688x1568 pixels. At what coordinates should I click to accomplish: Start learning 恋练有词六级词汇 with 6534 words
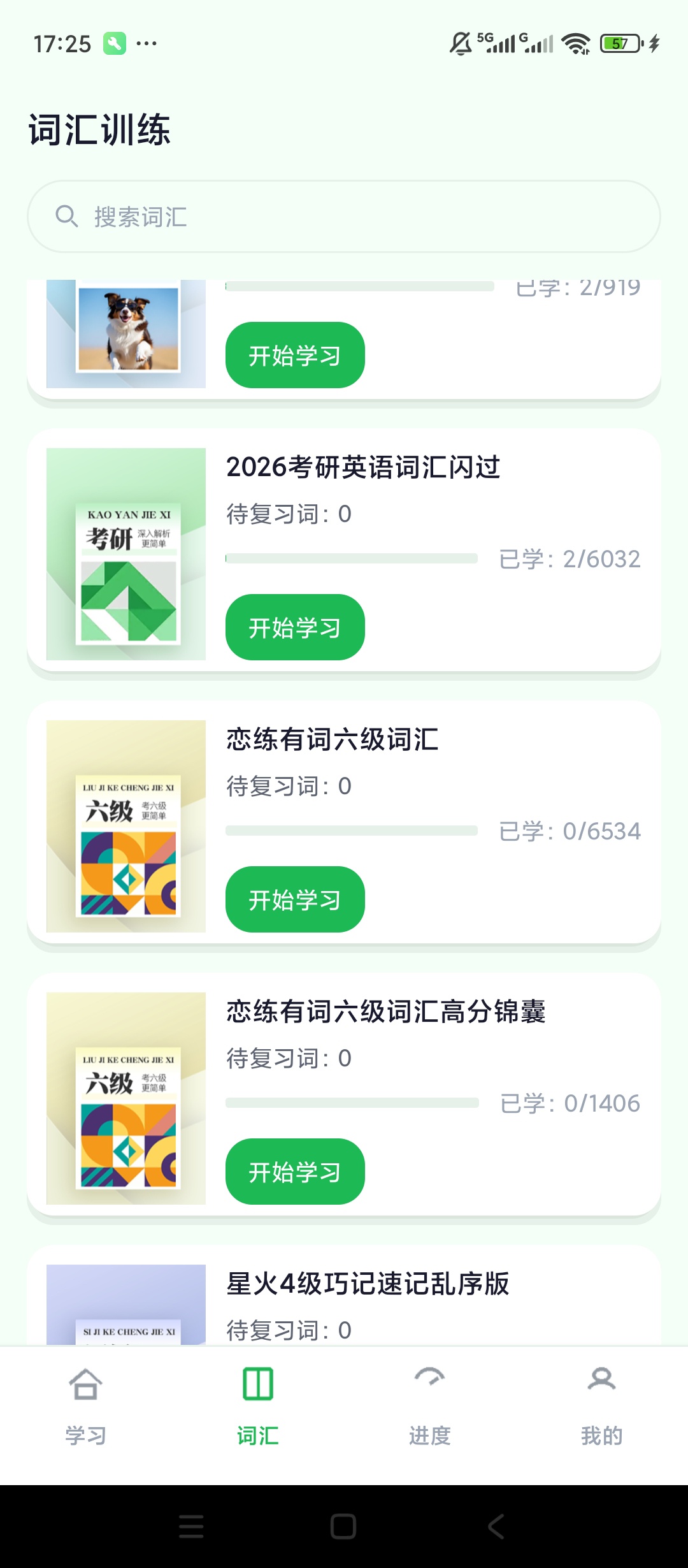tap(295, 899)
